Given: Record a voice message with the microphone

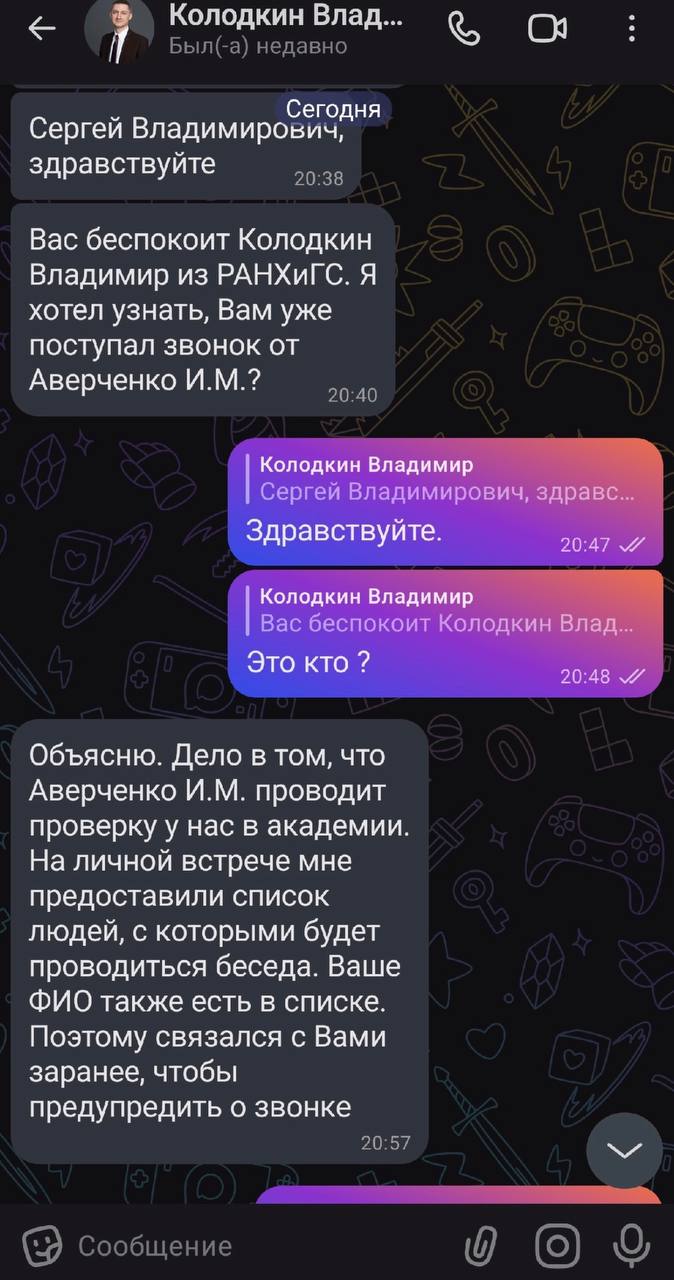Looking at the screenshot, I should pos(630,1246).
